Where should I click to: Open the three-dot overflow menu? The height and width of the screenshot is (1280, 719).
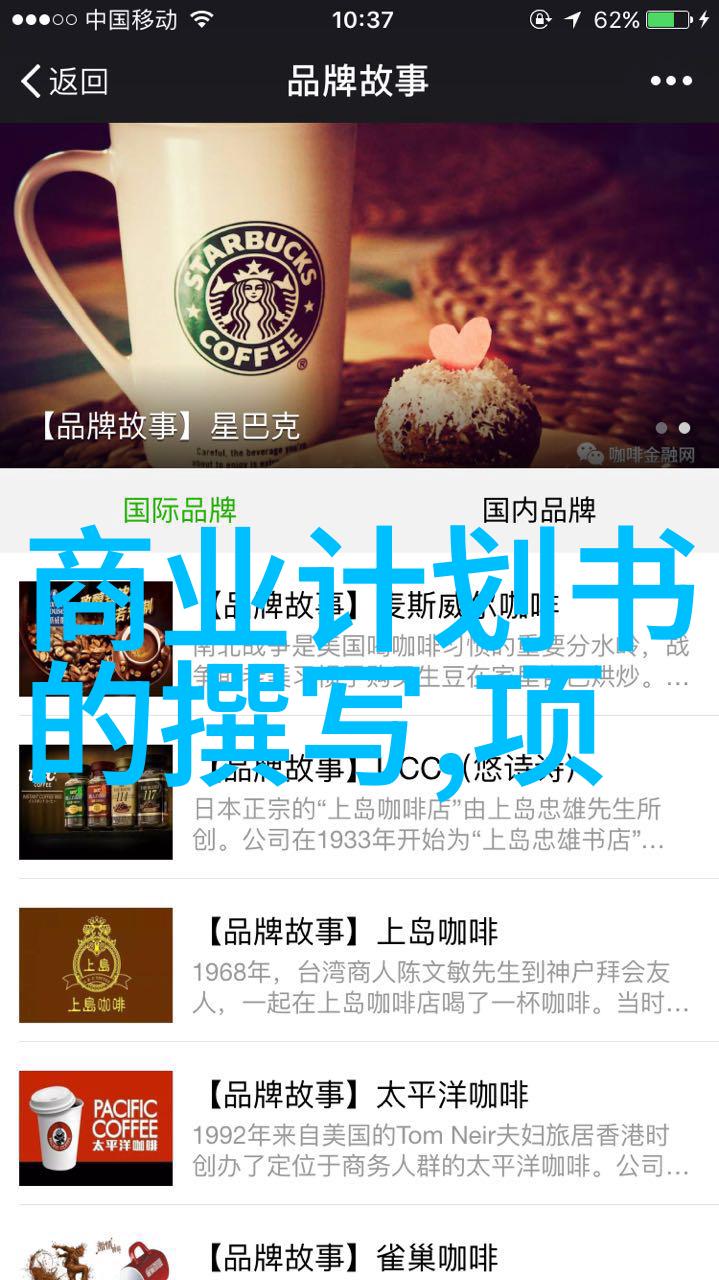pos(671,81)
